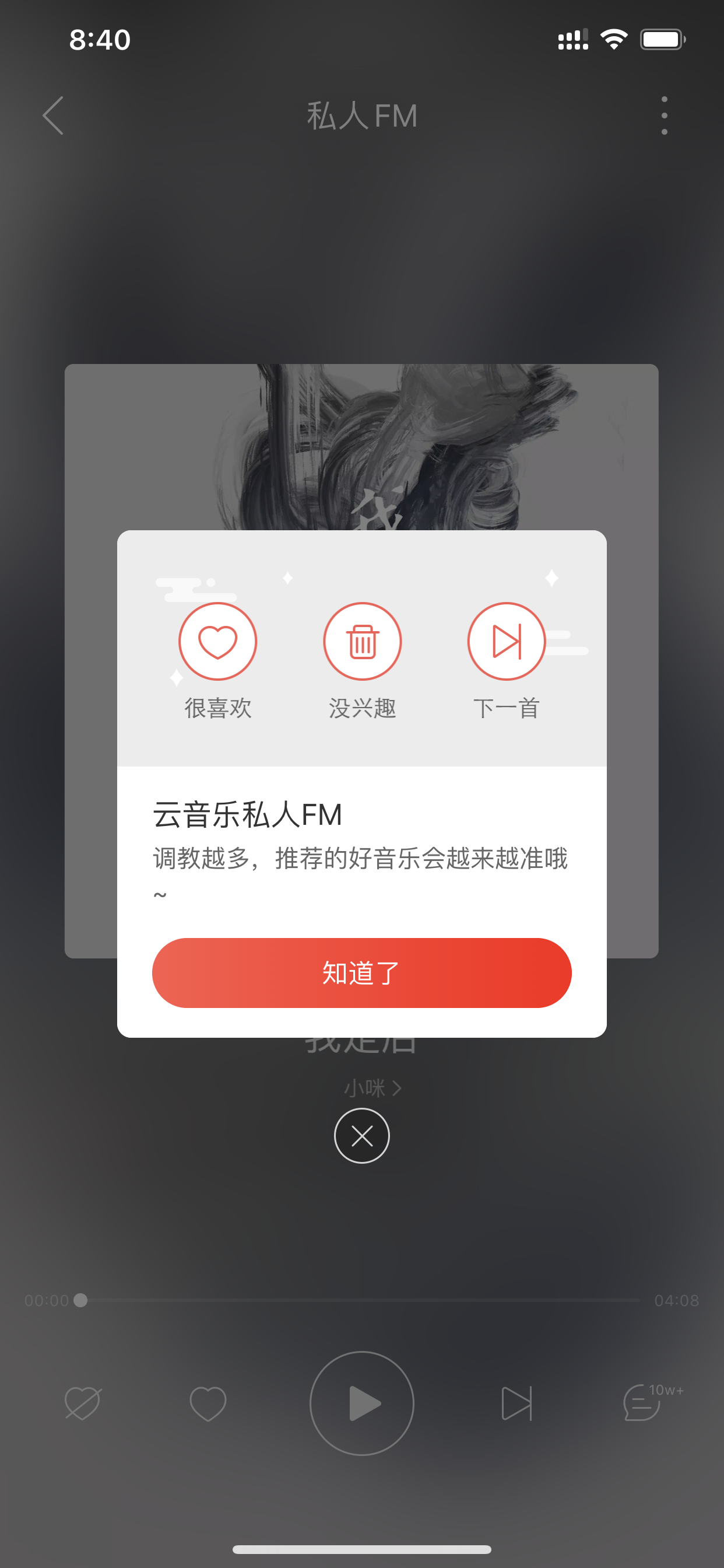The width and height of the screenshot is (724, 1568).
Task: Close the FM tips dialog with X
Action: 362,1136
